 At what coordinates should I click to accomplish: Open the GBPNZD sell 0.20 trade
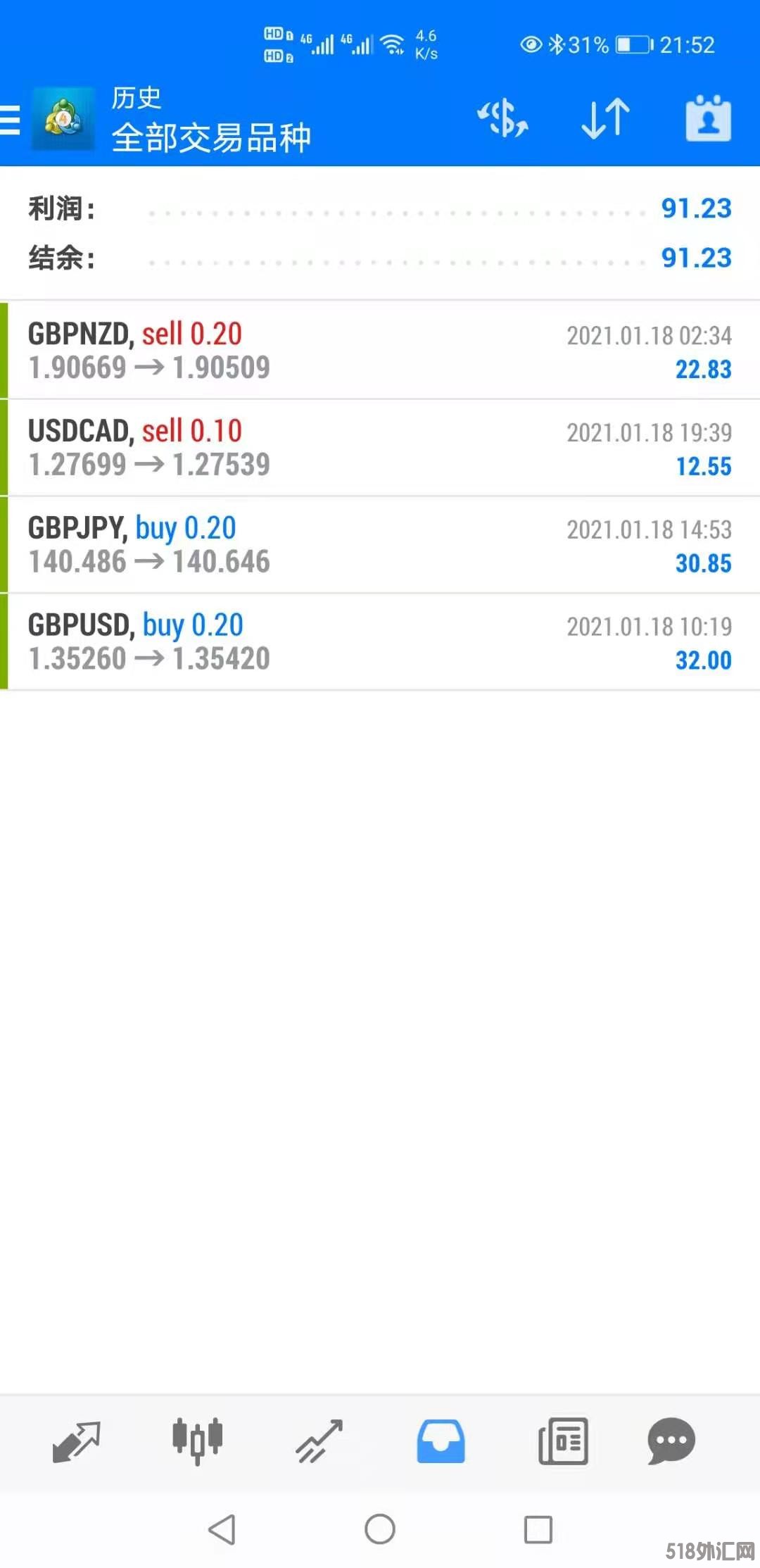(380, 351)
